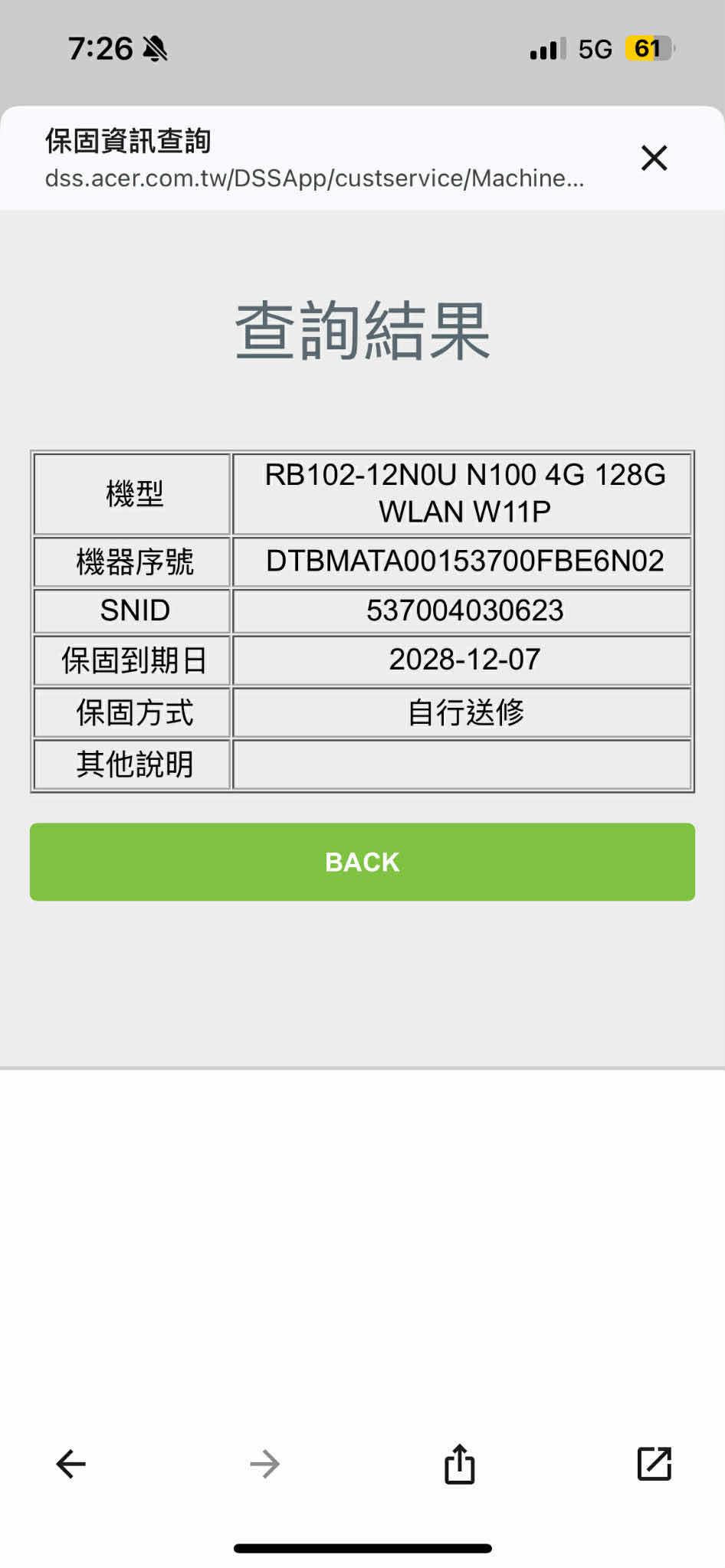Close the in-app browser with the X
This screenshot has width=725, height=1568.
[654, 158]
